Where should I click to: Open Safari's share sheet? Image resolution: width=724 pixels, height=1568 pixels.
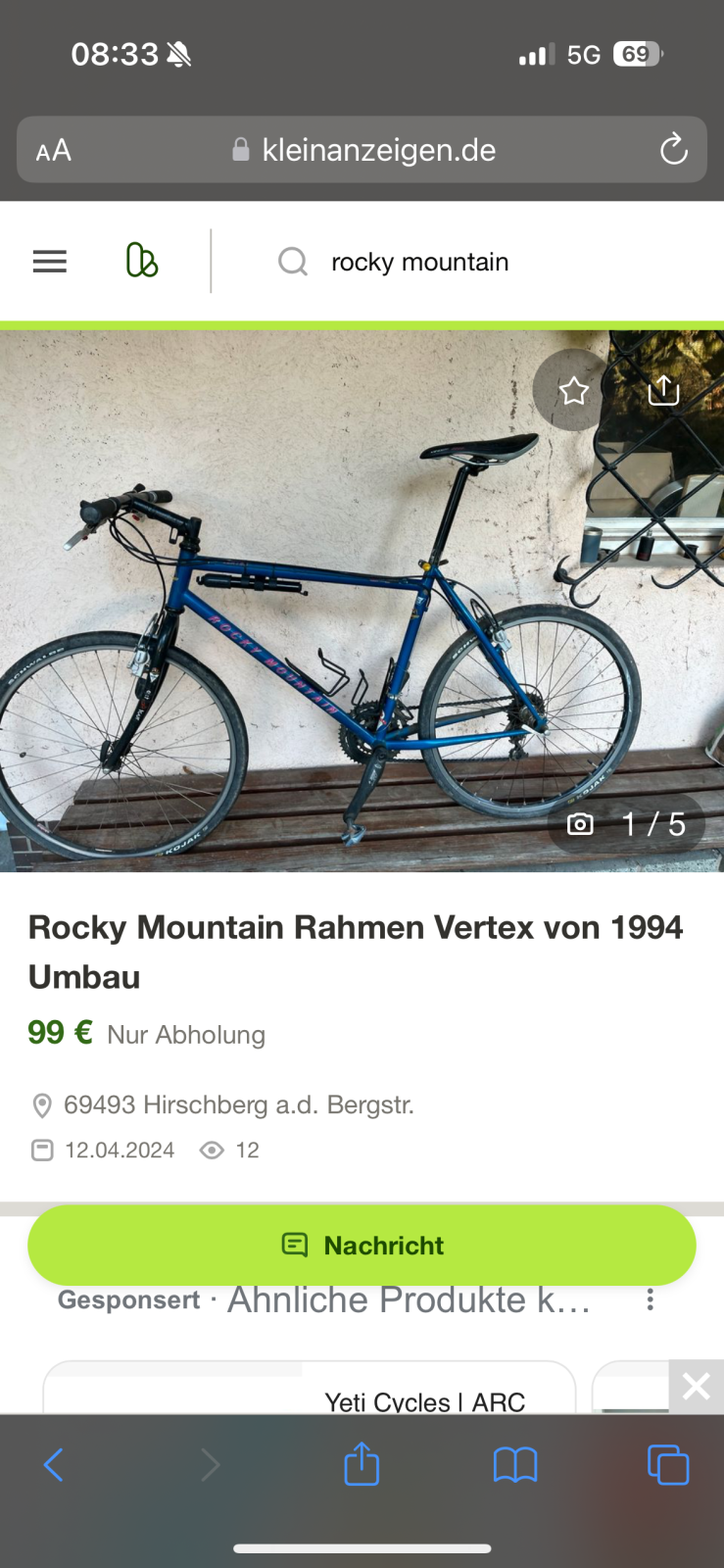362,1464
